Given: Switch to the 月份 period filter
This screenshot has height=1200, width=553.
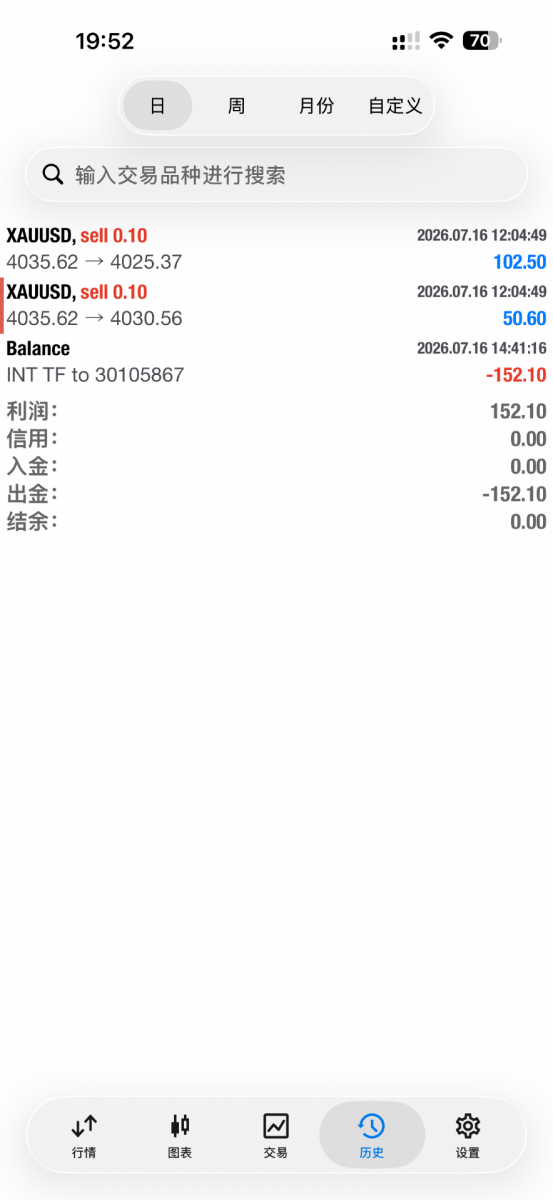Looking at the screenshot, I should tap(316, 106).
